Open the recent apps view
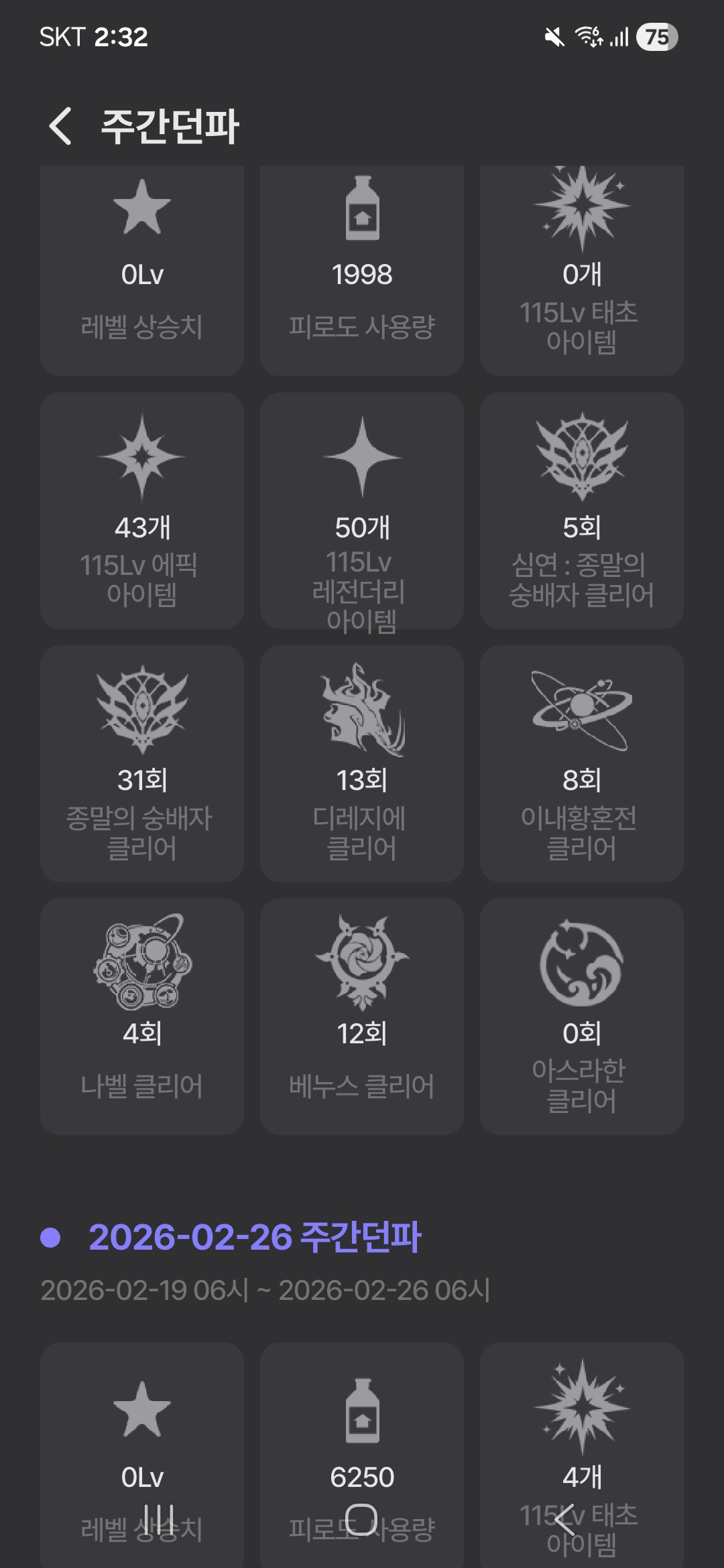Screen dimensions: 724x1568 pos(159,1518)
